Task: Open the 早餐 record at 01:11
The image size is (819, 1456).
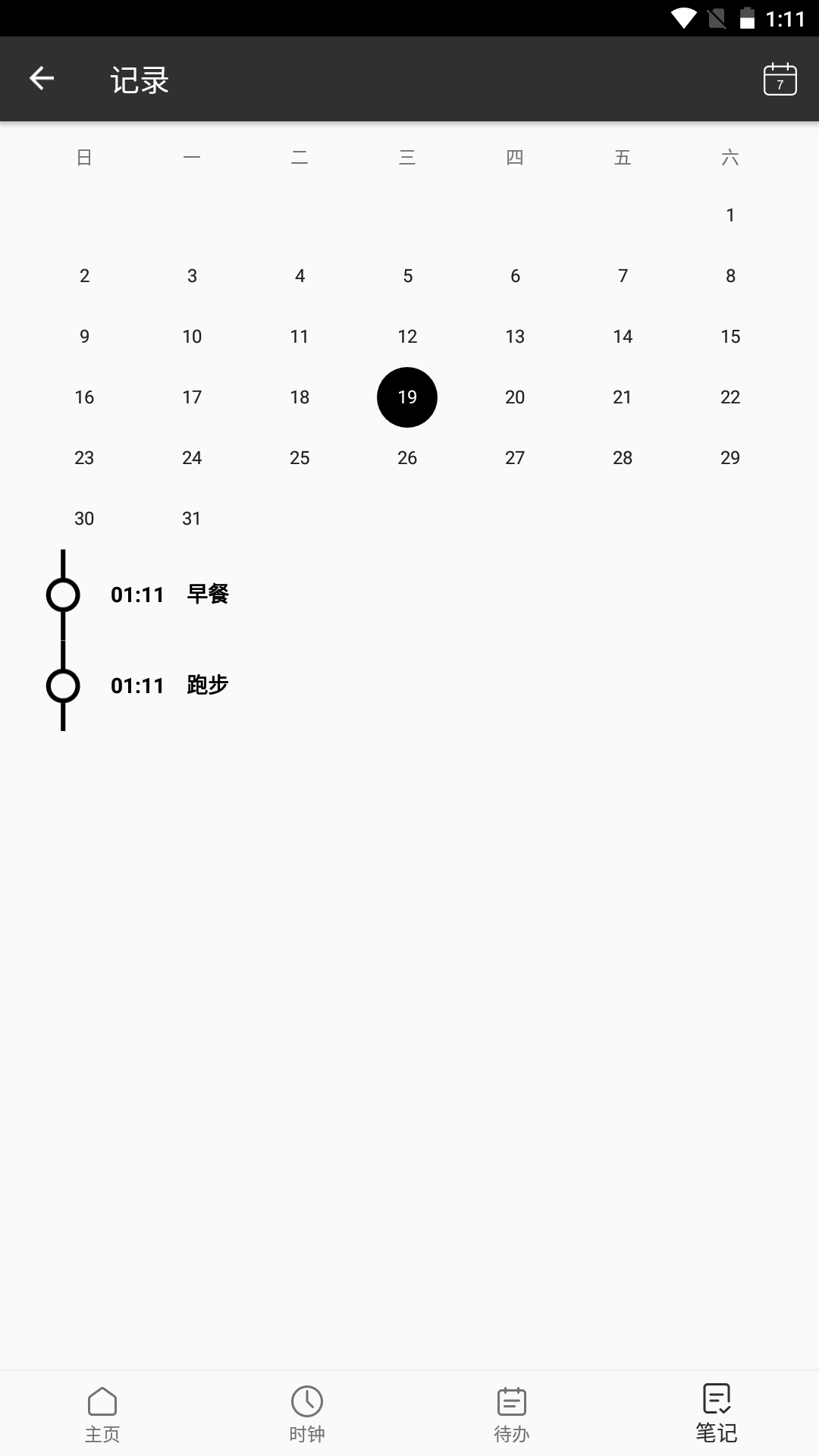Action: (x=170, y=595)
